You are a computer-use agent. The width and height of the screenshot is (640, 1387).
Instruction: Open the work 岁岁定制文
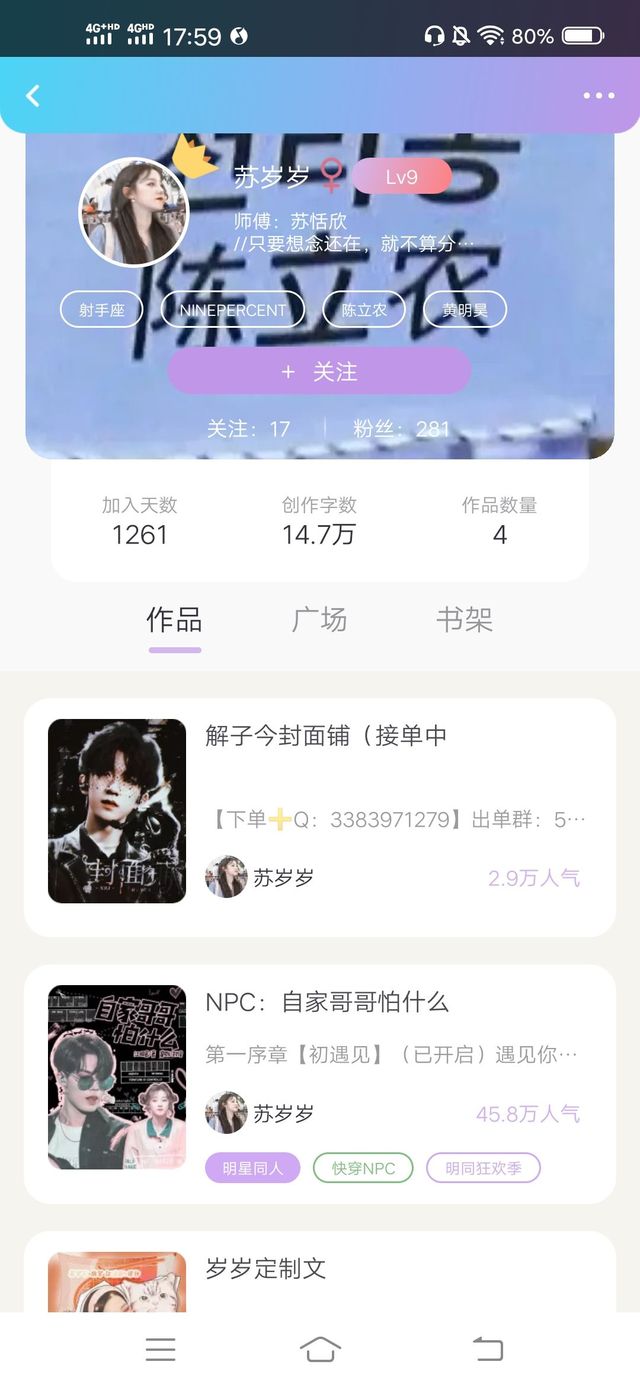320,1272
